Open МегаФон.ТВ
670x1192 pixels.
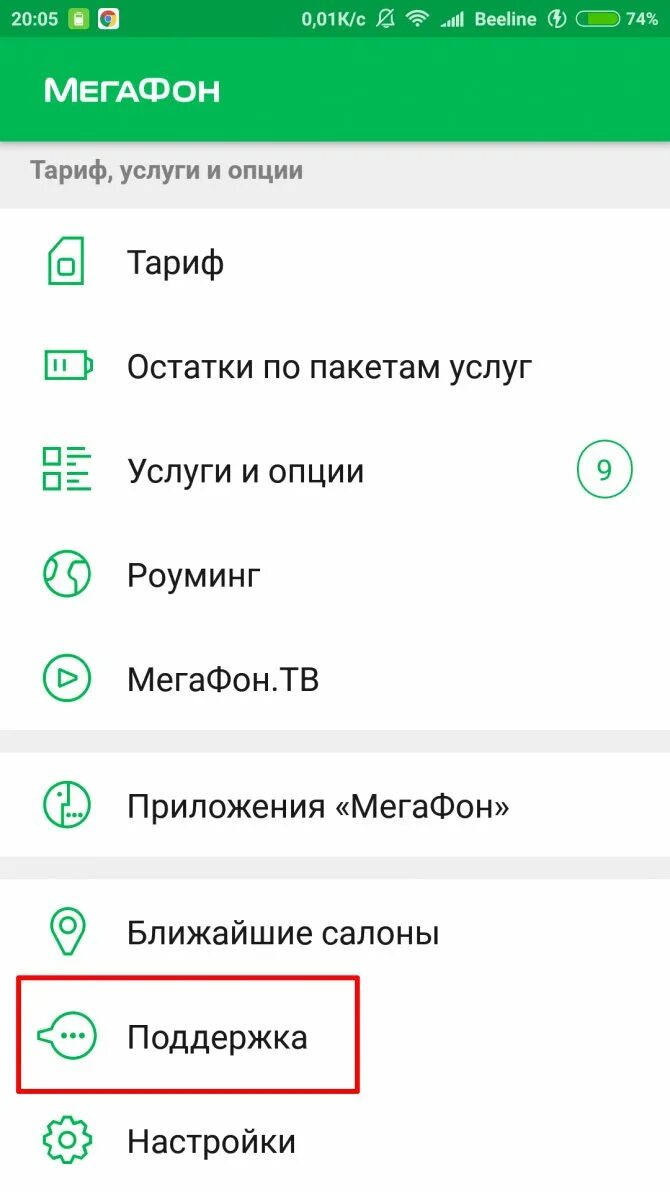pyautogui.click(x=335, y=678)
